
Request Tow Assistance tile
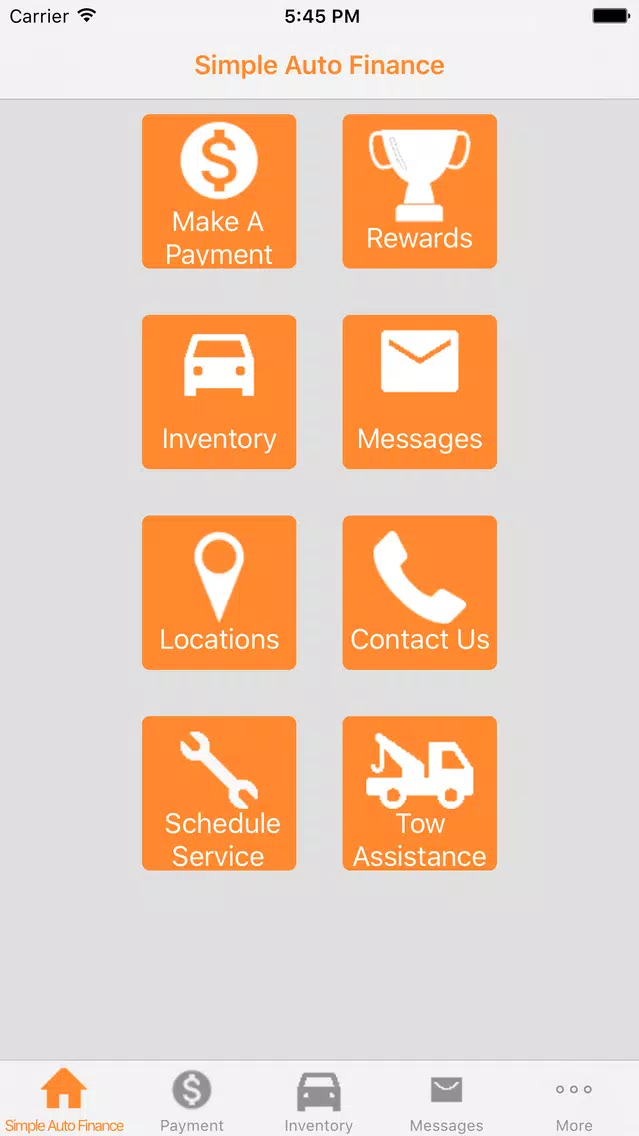419,793
